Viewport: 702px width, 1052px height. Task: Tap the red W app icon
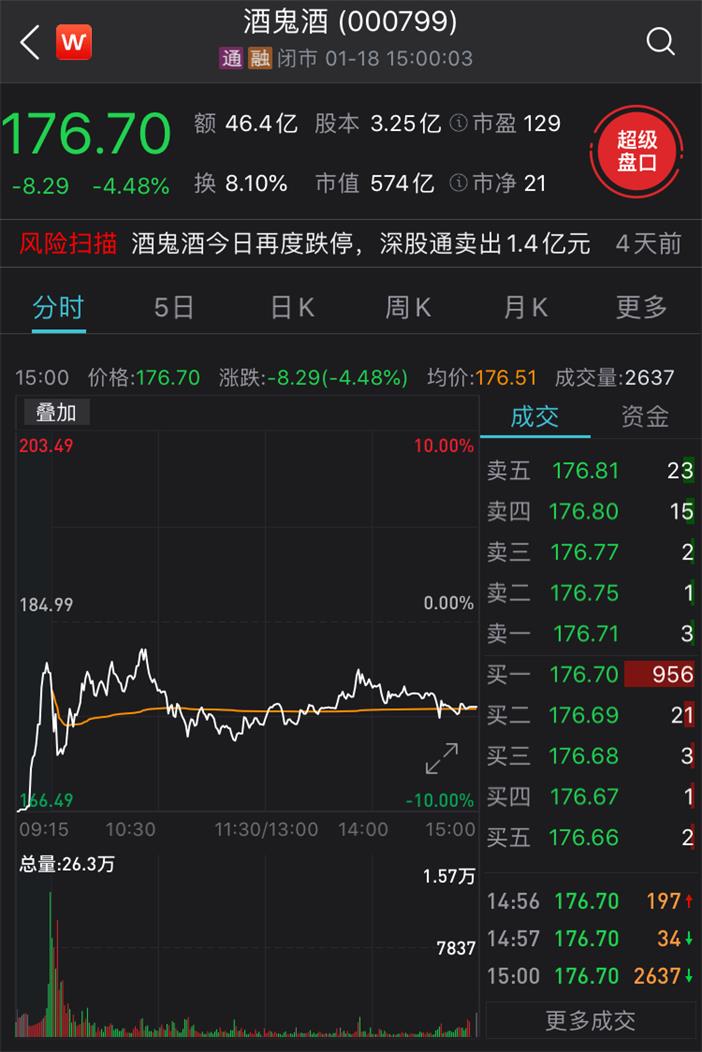[x=74, y=42]
